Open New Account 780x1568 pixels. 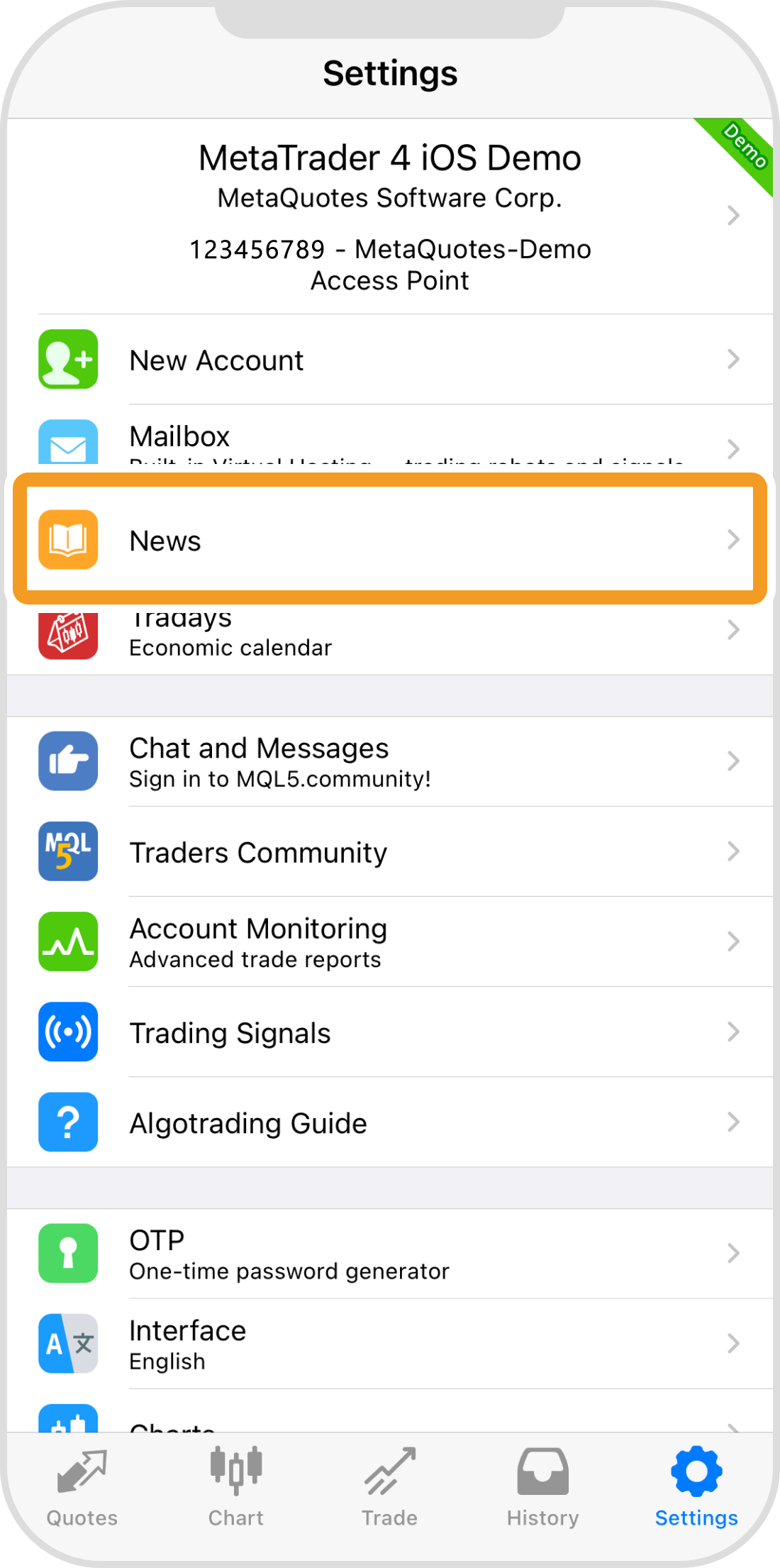point(390,360)
